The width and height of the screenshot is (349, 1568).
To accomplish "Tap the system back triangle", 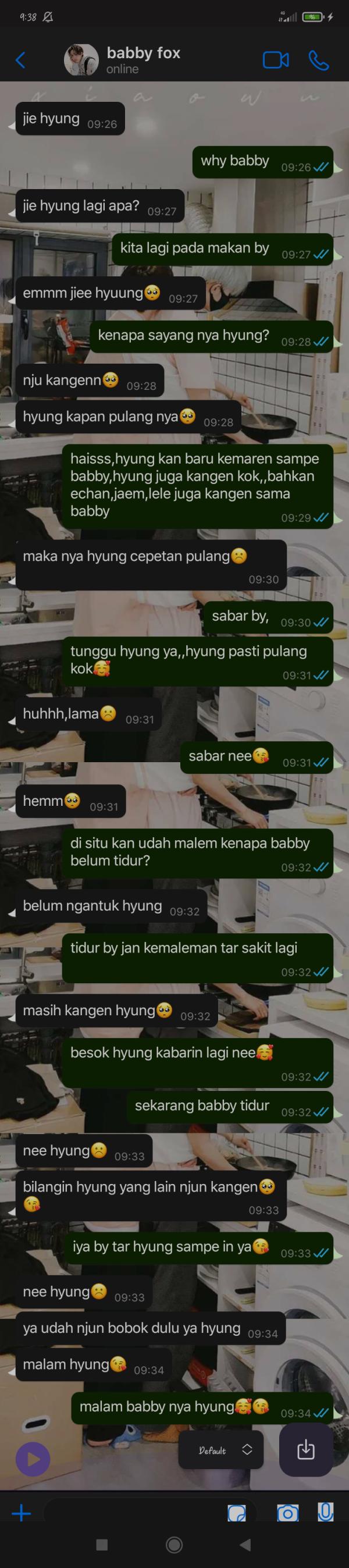I will point(245,1544).
